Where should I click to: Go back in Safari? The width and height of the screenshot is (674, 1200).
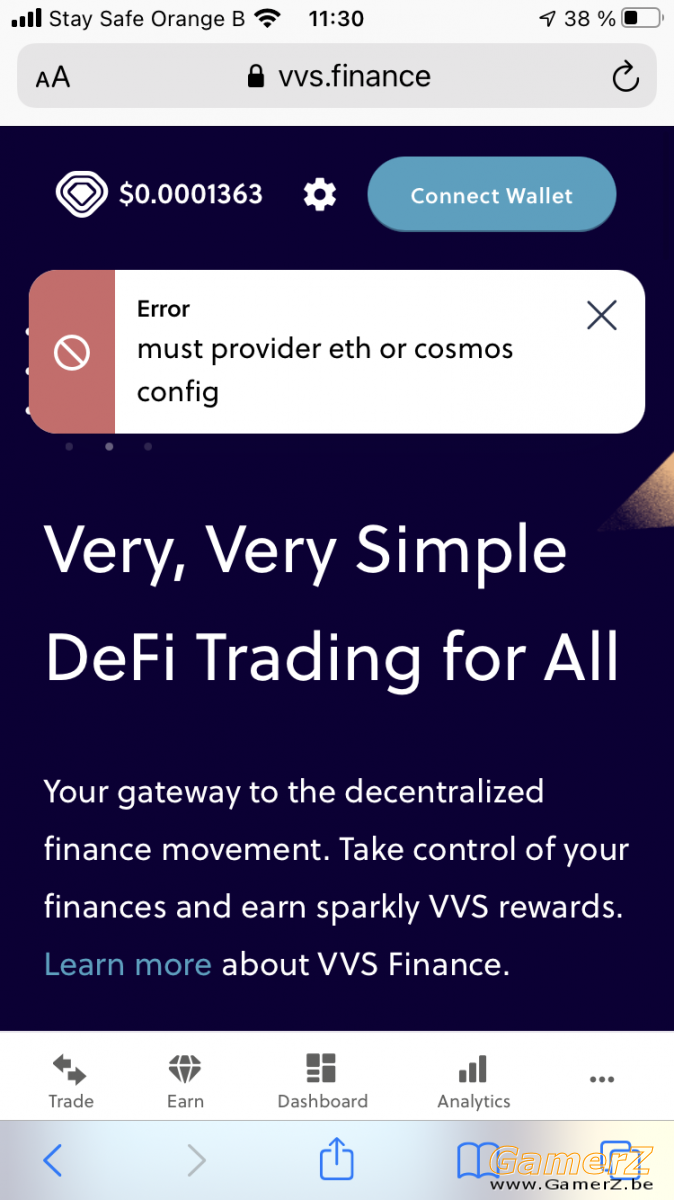click(x=53, y=1160)
